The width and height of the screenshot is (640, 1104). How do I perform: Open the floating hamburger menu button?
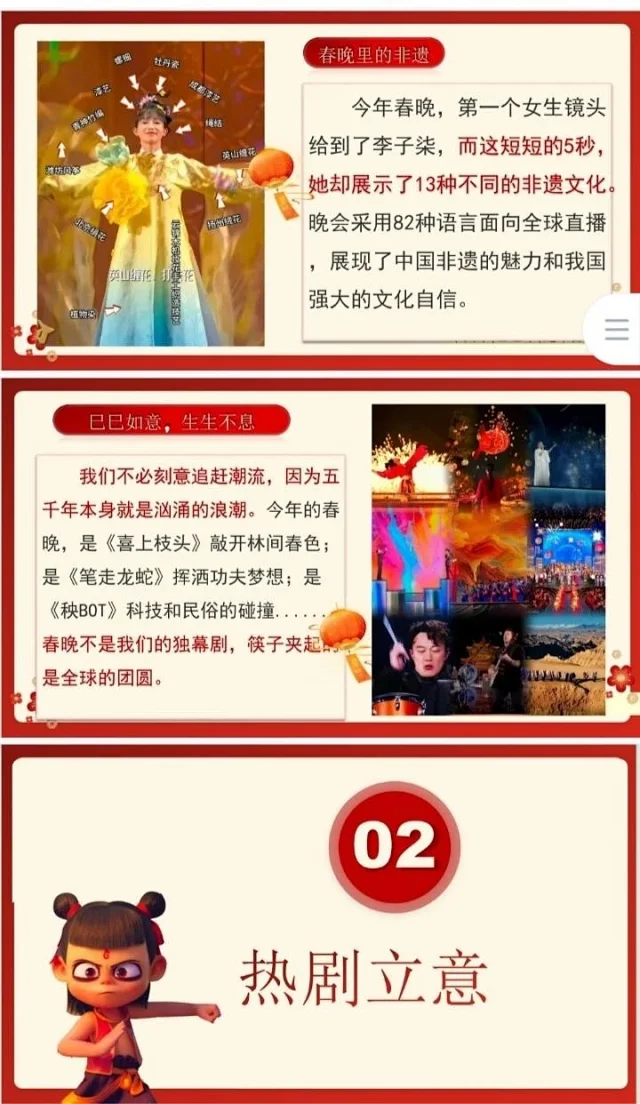617,329
